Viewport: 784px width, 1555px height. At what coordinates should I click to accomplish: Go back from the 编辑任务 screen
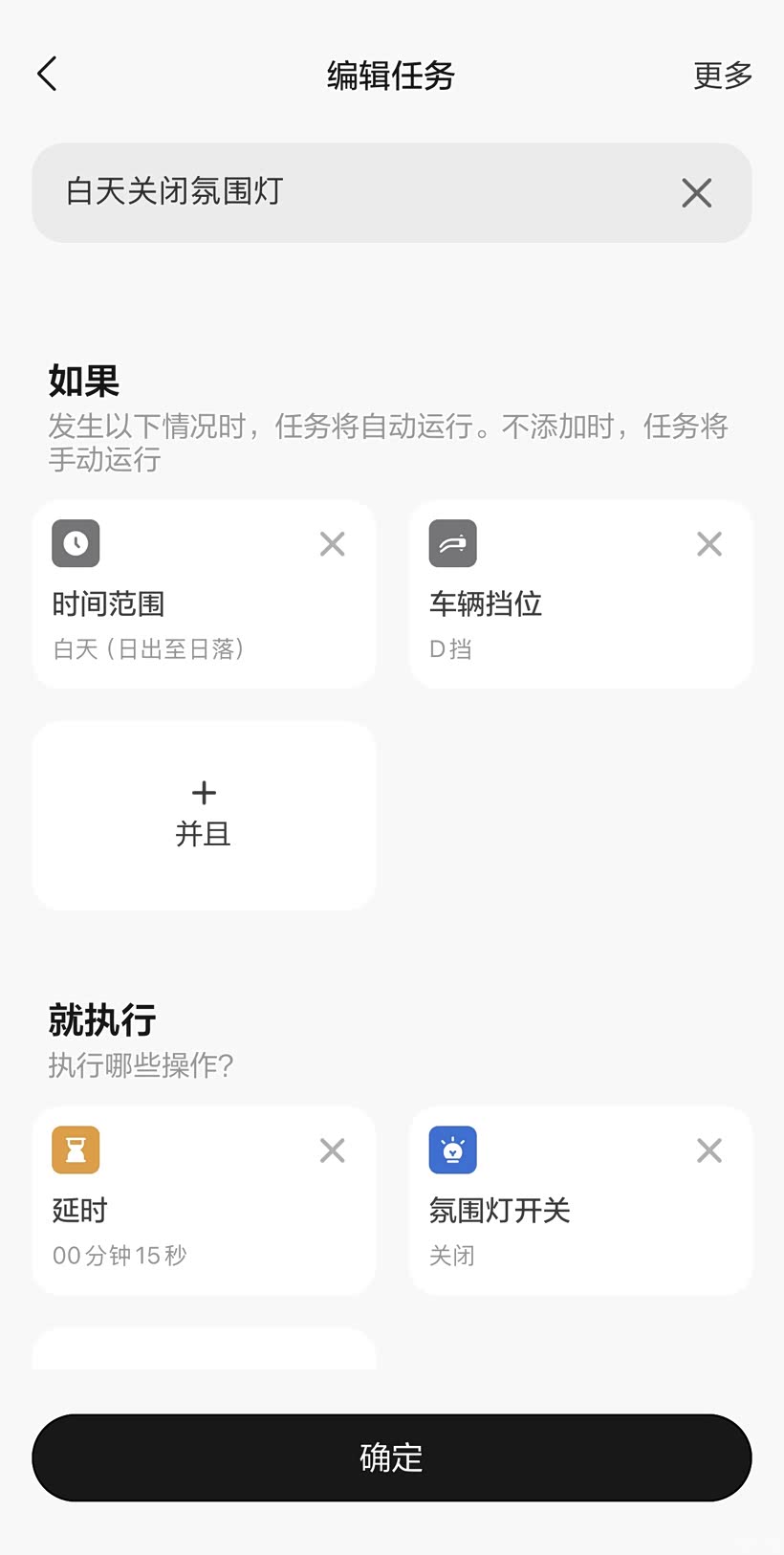pos(47,74)
